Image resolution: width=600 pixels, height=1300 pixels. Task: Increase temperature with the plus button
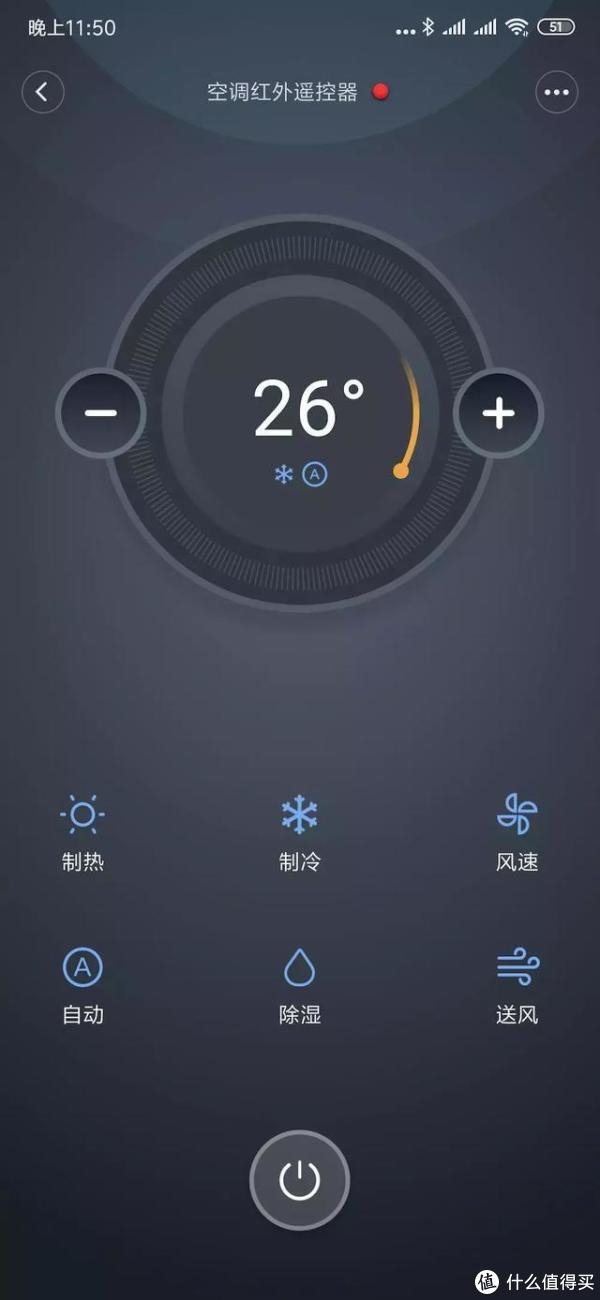[498, 412]
